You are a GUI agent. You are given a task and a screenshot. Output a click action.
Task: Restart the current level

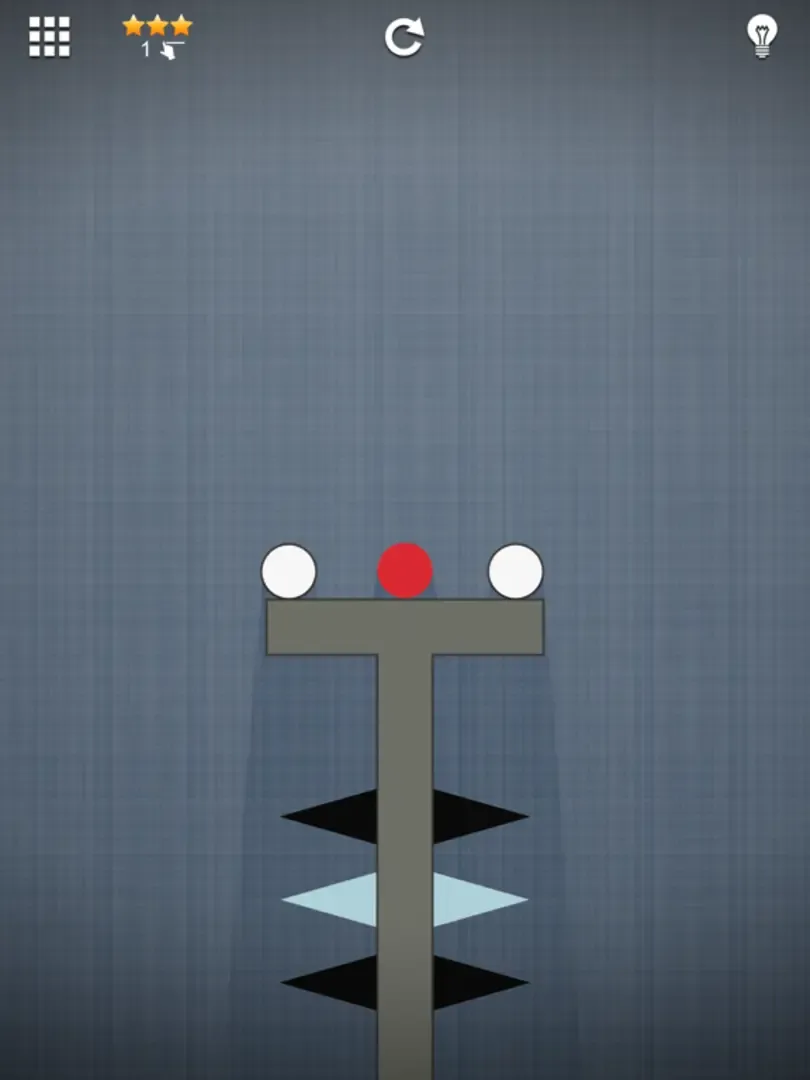point(404,38)
